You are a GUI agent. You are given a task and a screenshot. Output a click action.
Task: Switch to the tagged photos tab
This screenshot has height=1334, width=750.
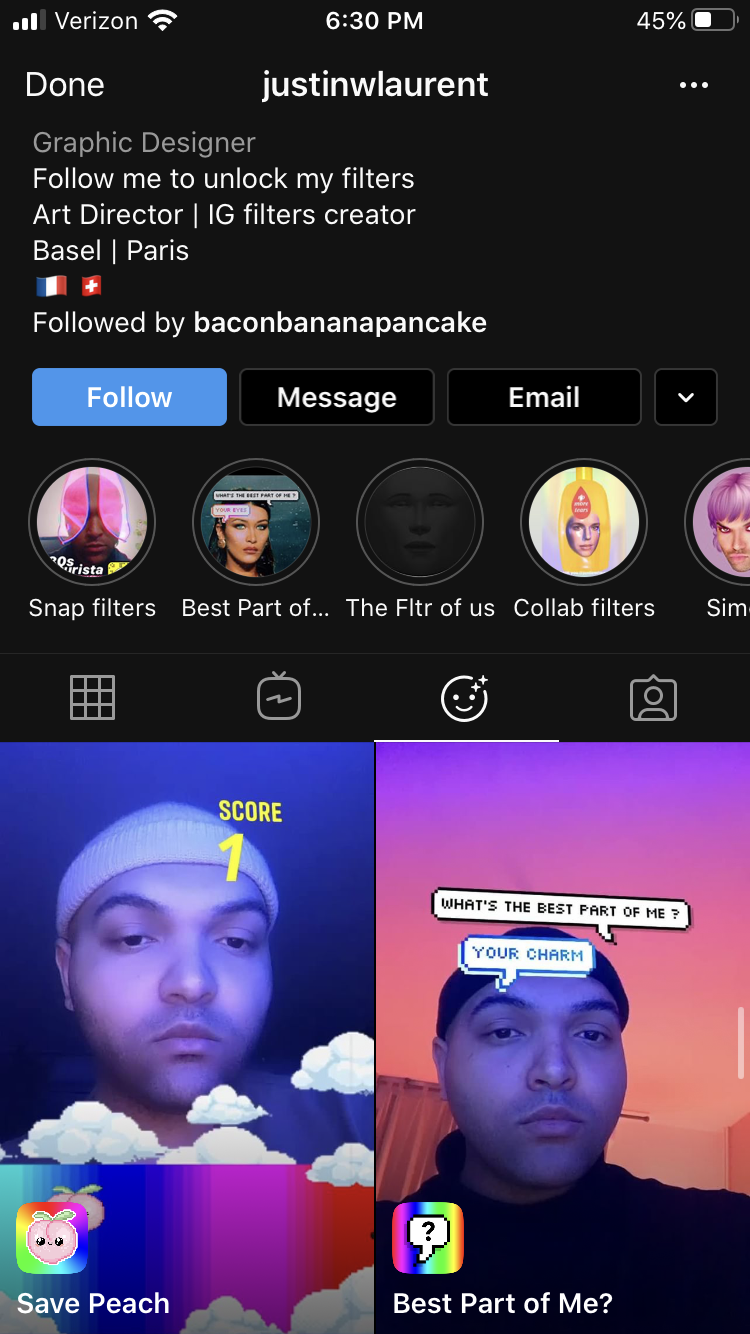pos(653,698)
